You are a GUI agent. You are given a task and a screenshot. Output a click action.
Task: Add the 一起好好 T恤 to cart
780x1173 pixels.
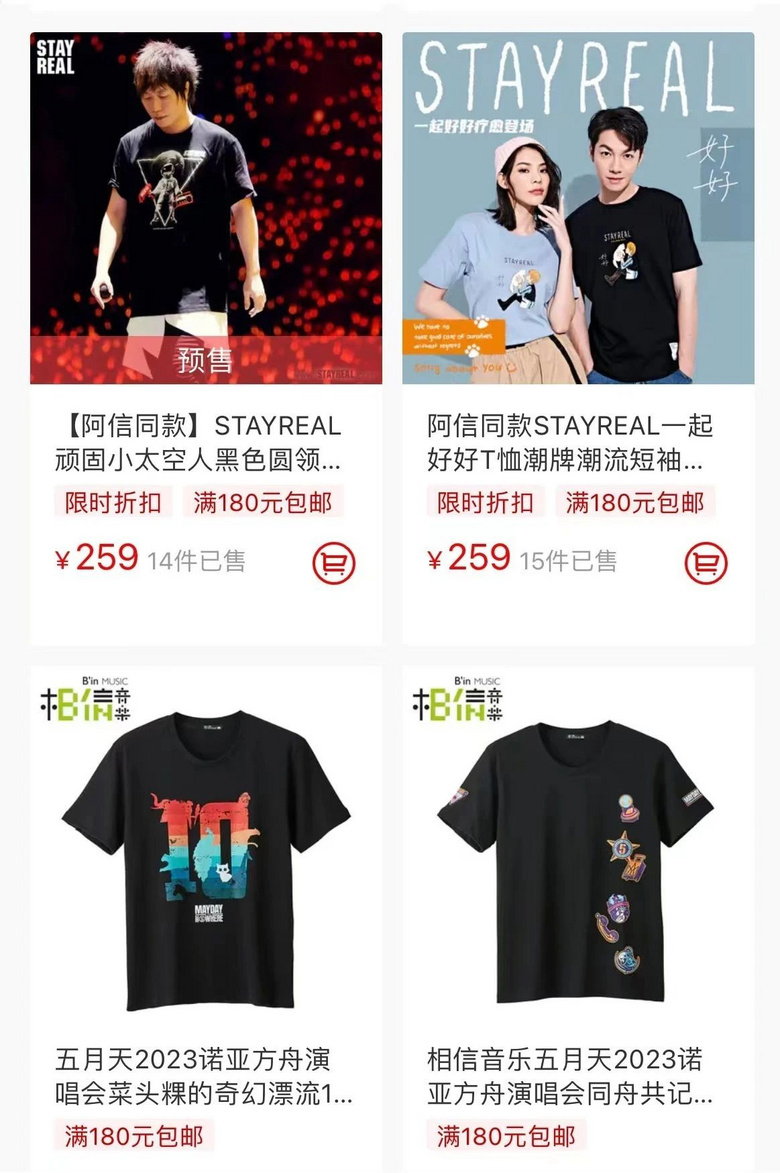coord(705,563)
